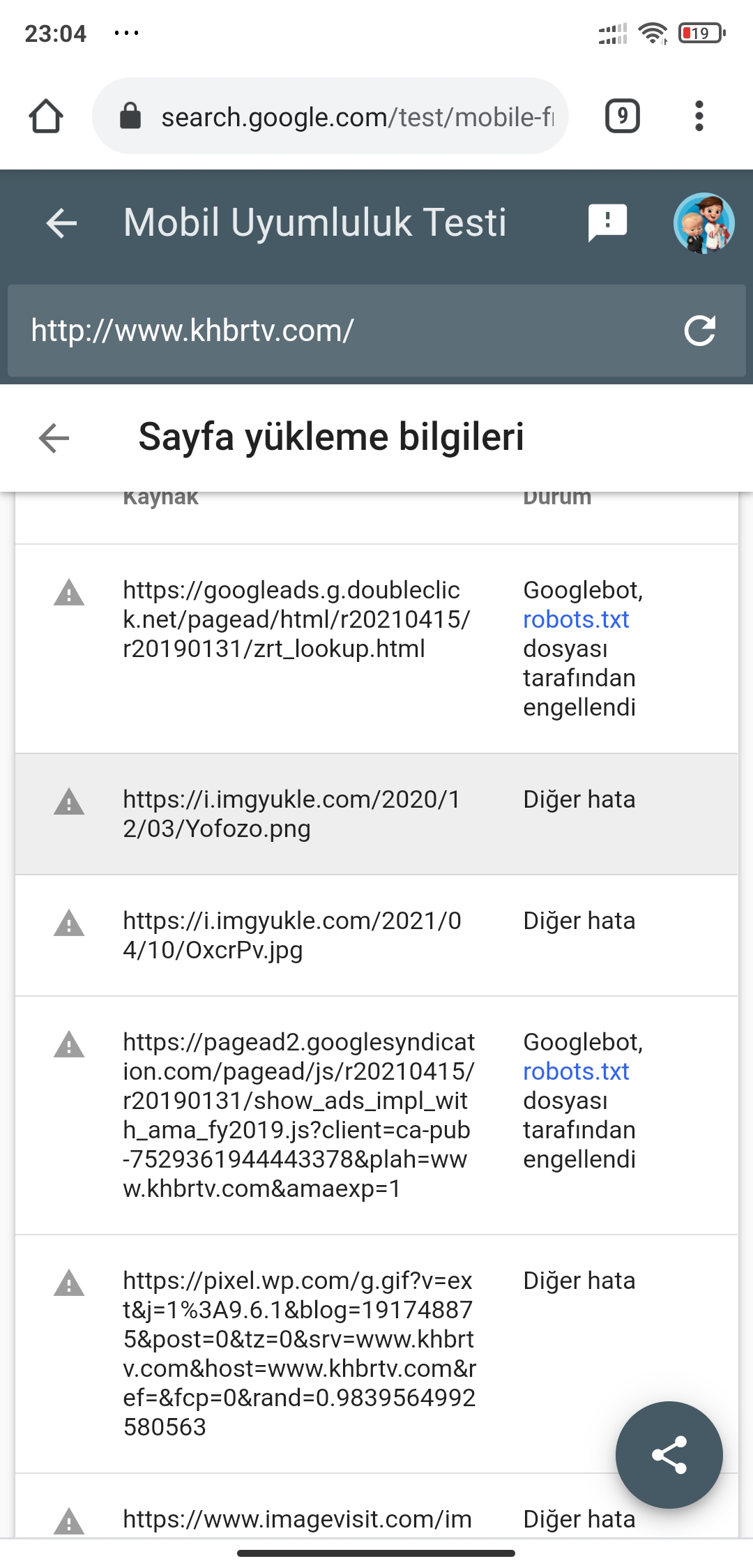Go to the Chrome home page
The width and height of the screenshot is (753, 1568).
[46, 116]
